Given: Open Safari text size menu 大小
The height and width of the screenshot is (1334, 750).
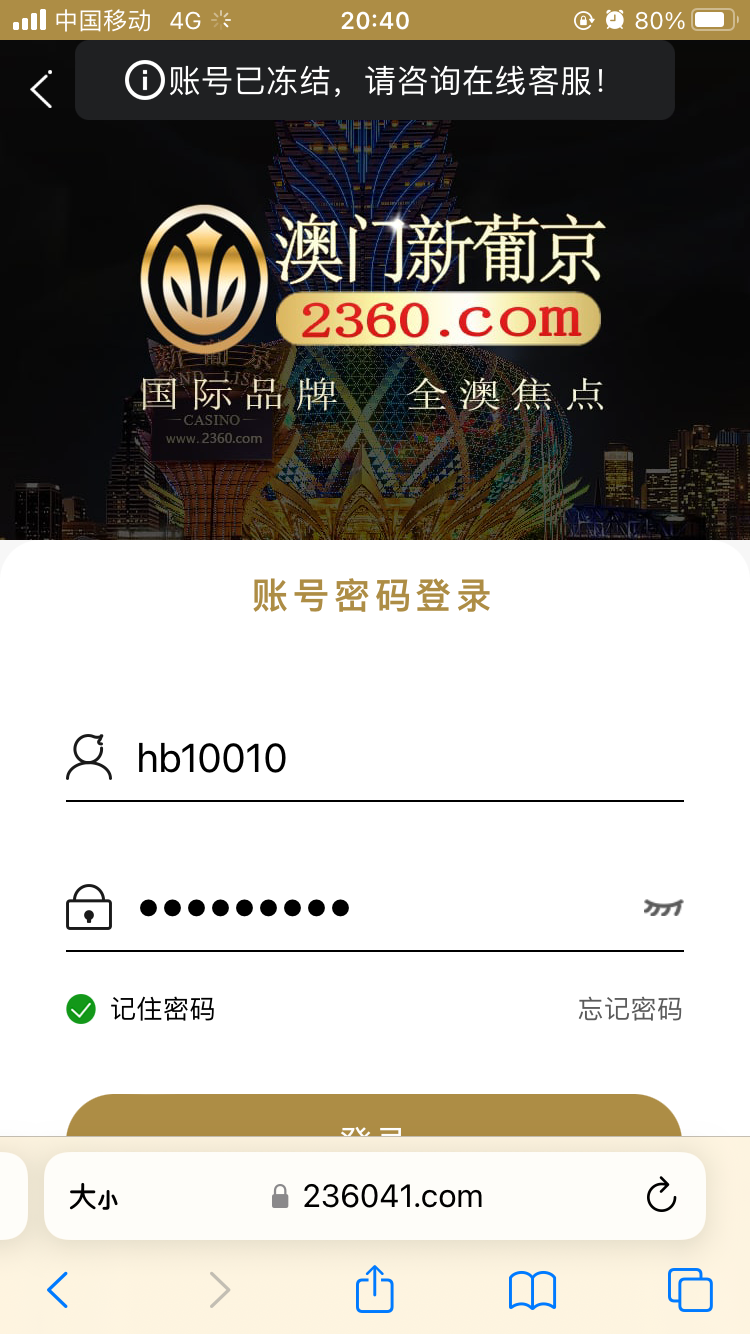Looking at the screenshot, I should (93, 1197).
